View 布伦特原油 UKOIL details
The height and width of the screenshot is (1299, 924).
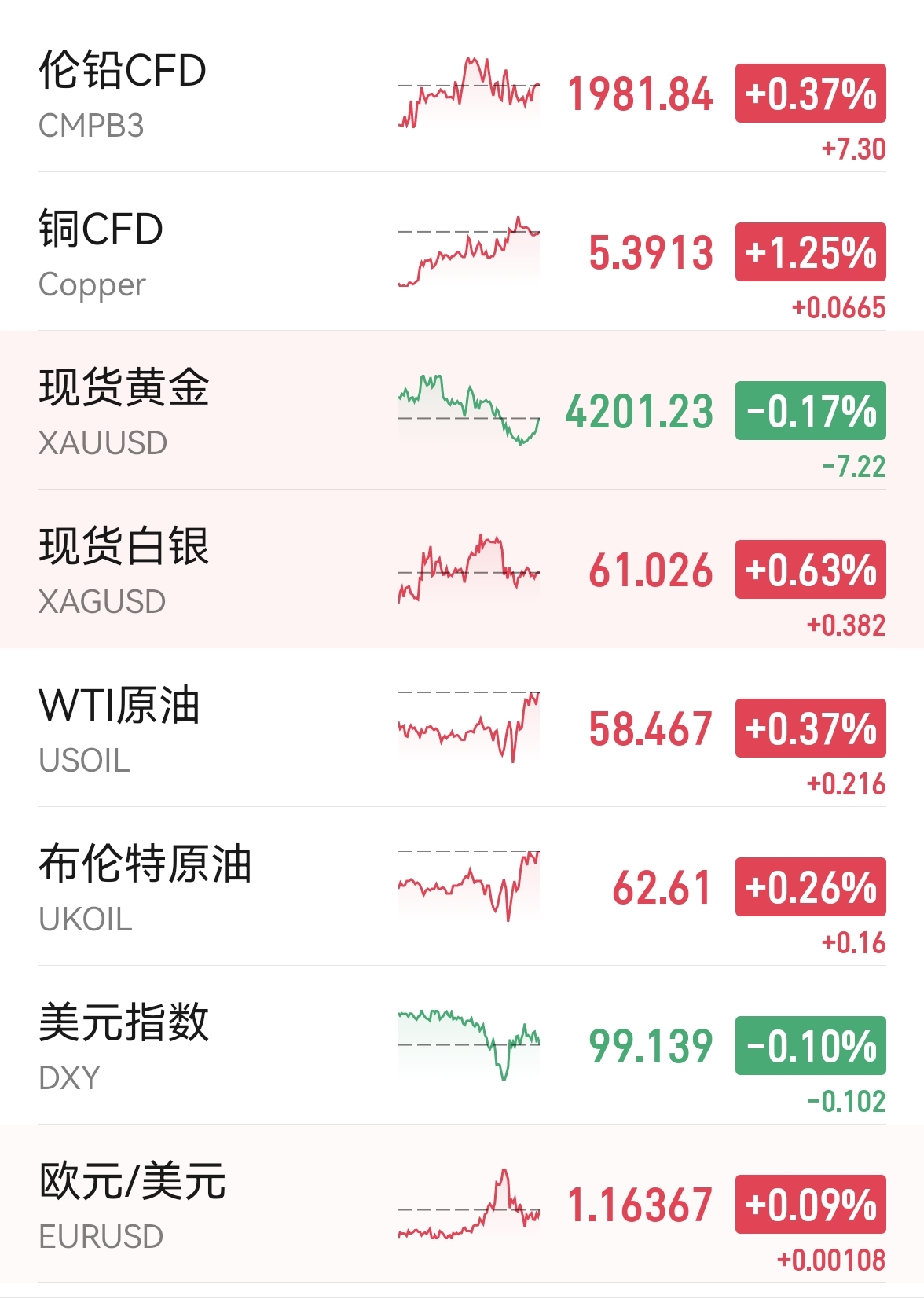(462, 886)
